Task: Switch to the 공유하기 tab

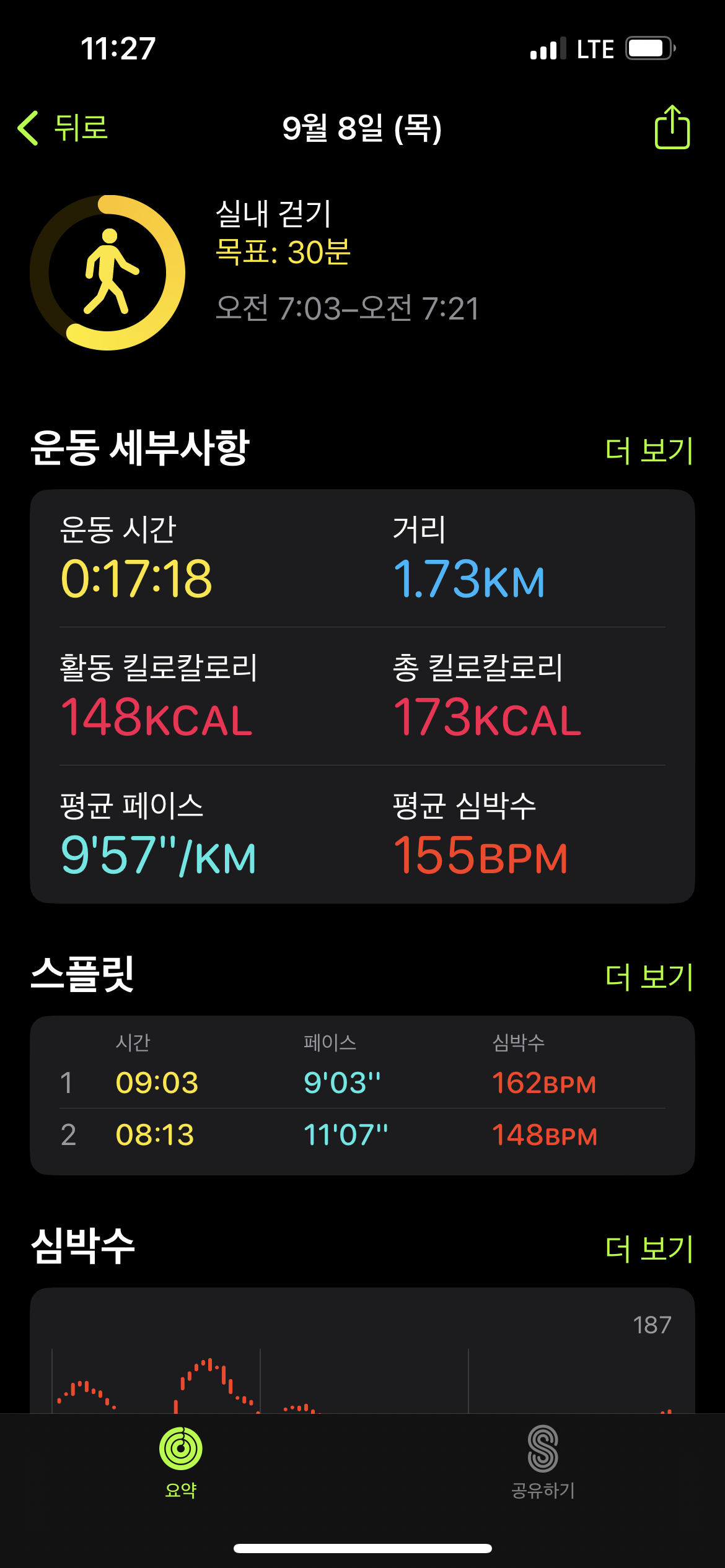Action: [543, 1462]
